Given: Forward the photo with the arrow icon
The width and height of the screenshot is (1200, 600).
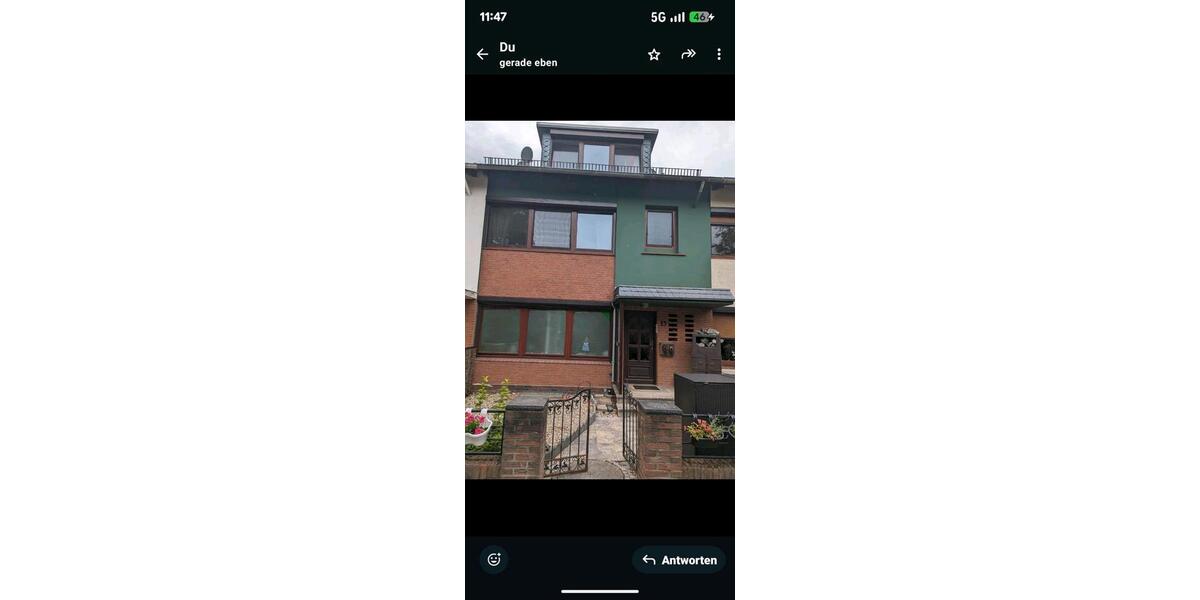Looking at the screenshot, I should coord(688,54).
